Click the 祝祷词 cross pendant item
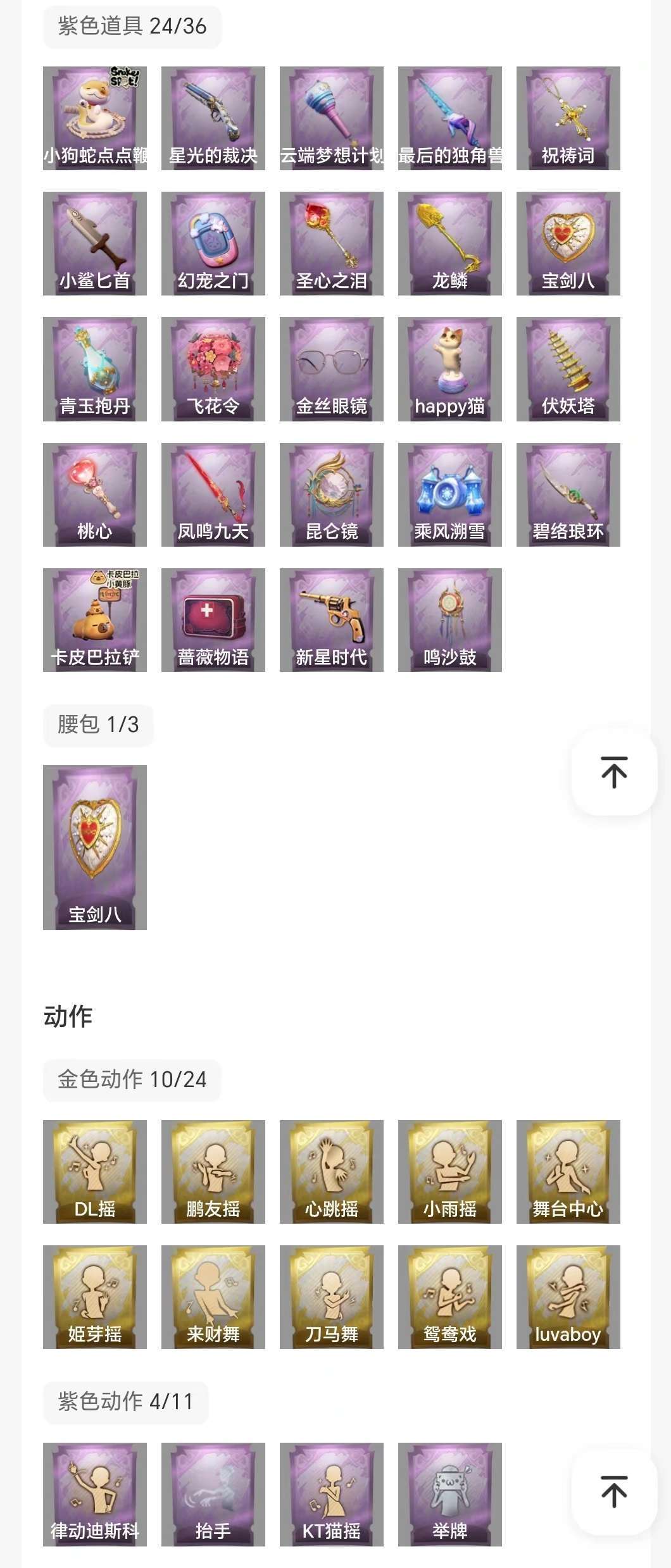 [567, 117]
